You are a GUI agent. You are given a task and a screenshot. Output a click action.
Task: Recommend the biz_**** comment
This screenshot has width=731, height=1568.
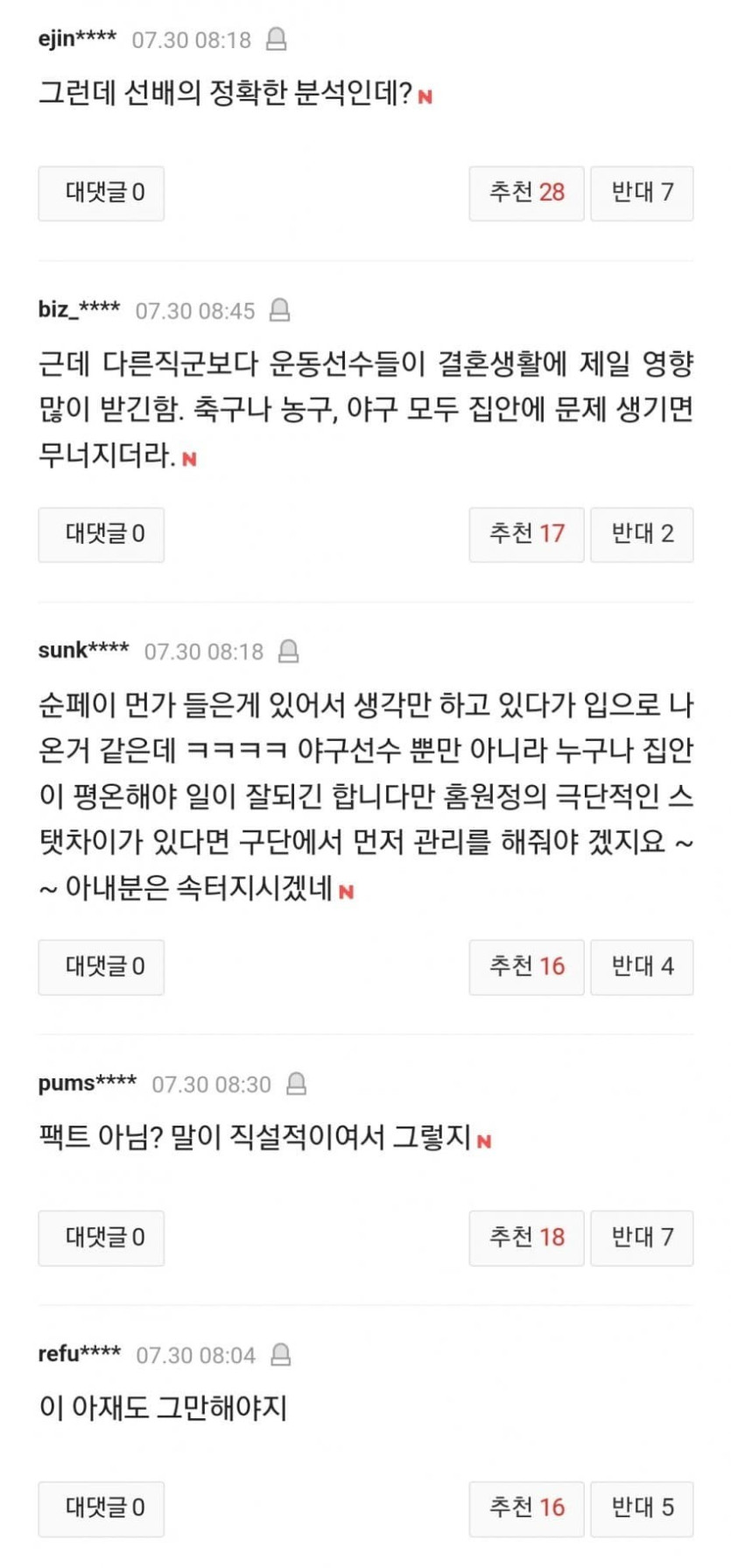click(526, 534)
